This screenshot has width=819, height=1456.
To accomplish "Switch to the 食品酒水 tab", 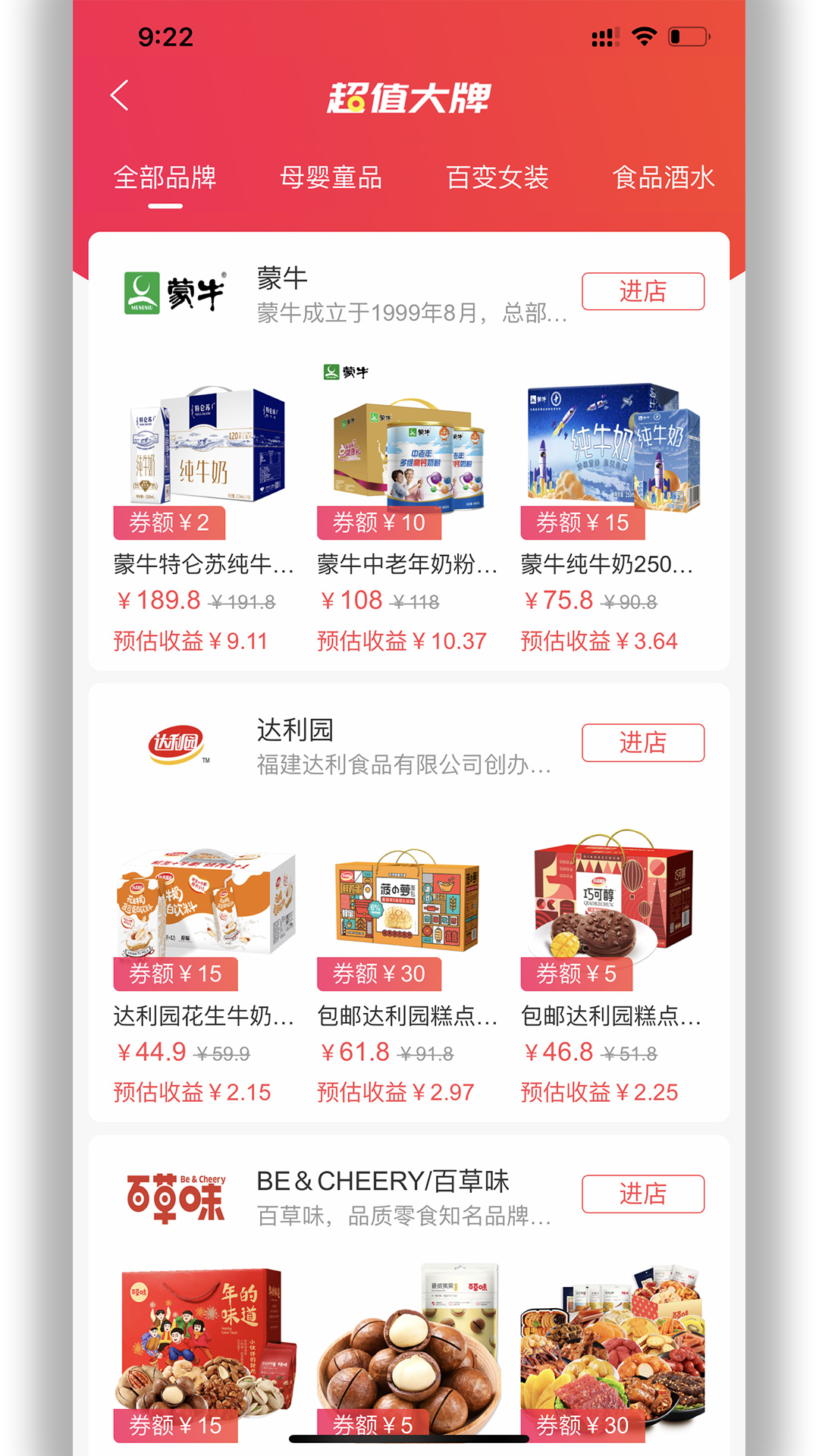I will click(664, 177).
